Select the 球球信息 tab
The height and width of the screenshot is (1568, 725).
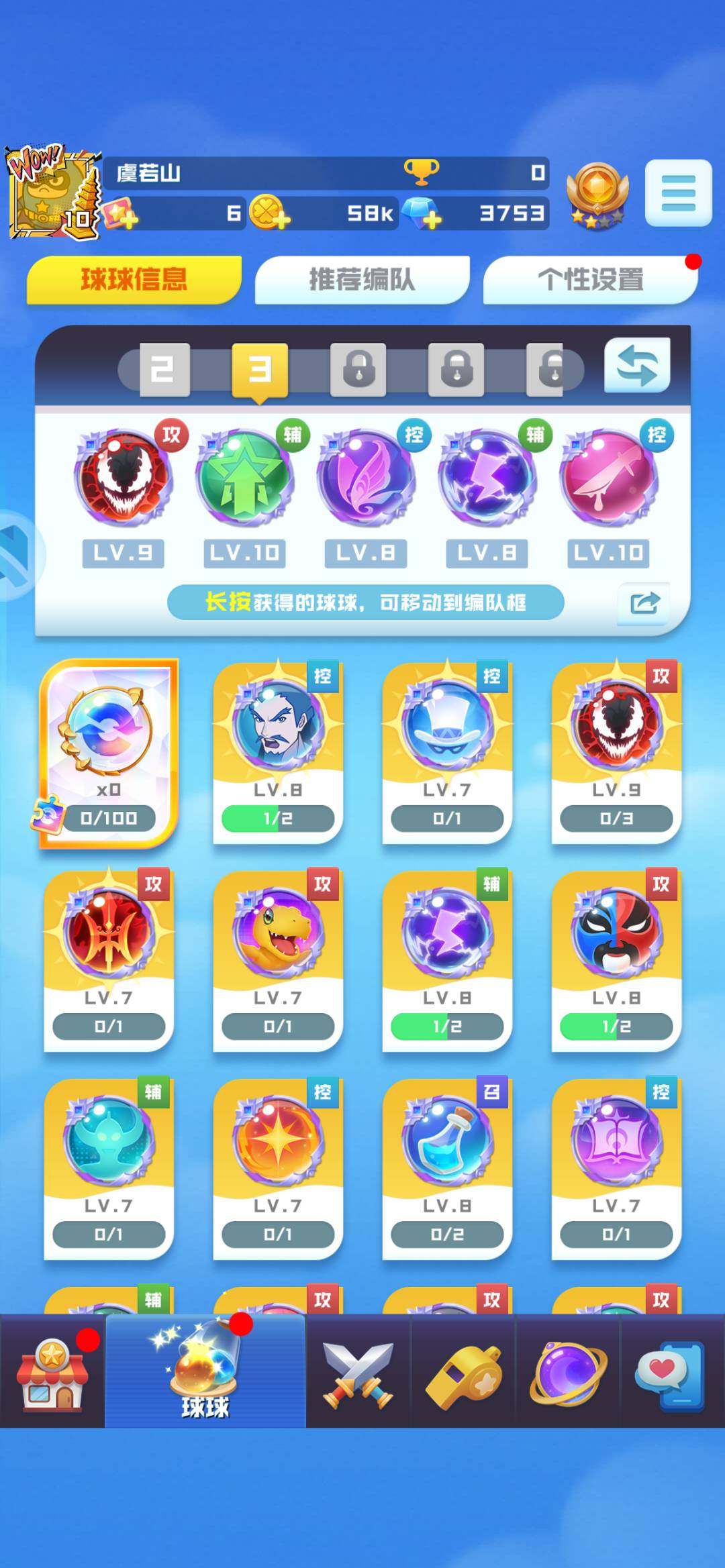coord(134,279)
